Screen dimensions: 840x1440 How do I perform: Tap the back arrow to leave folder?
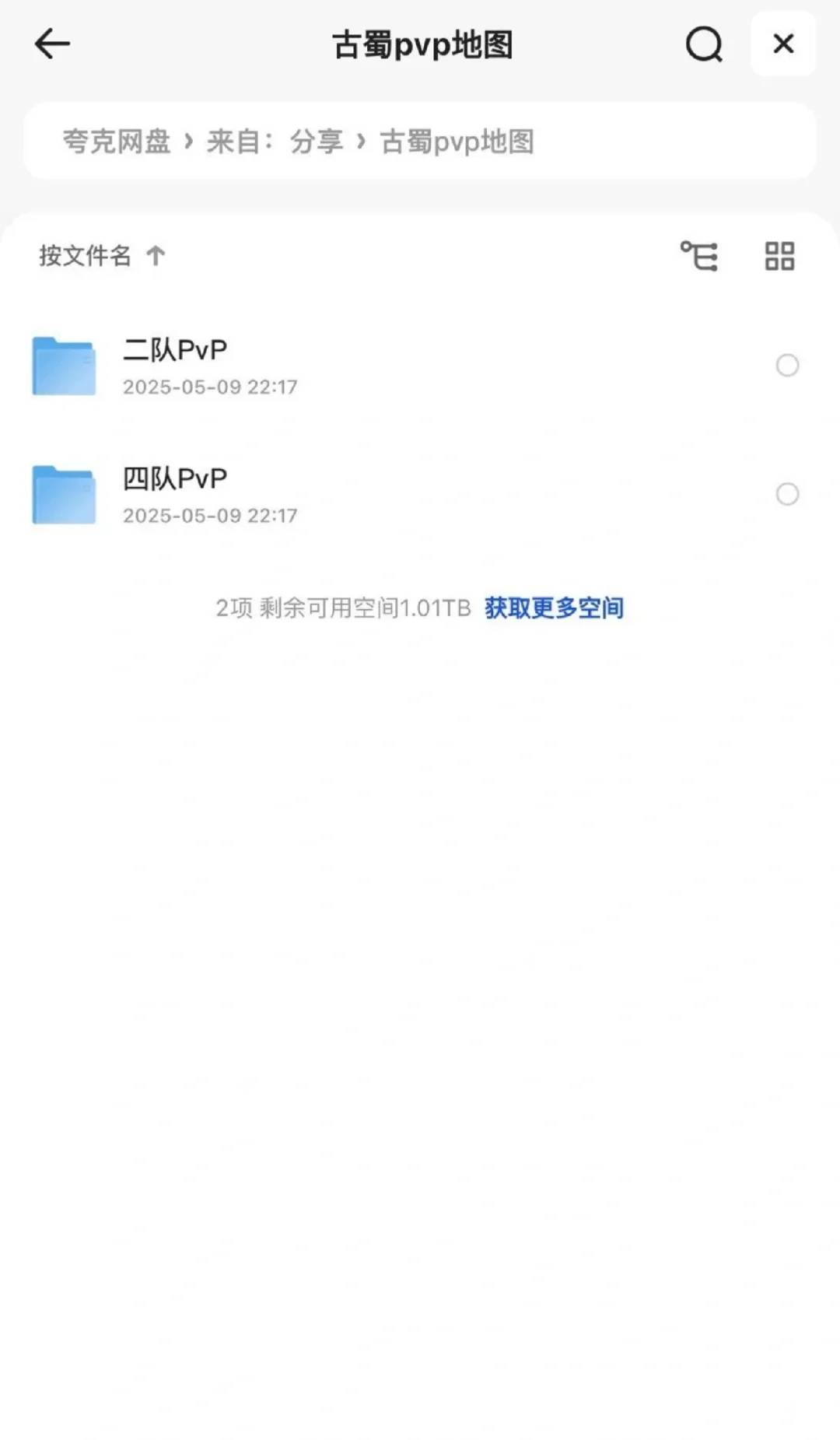(52, 44)
